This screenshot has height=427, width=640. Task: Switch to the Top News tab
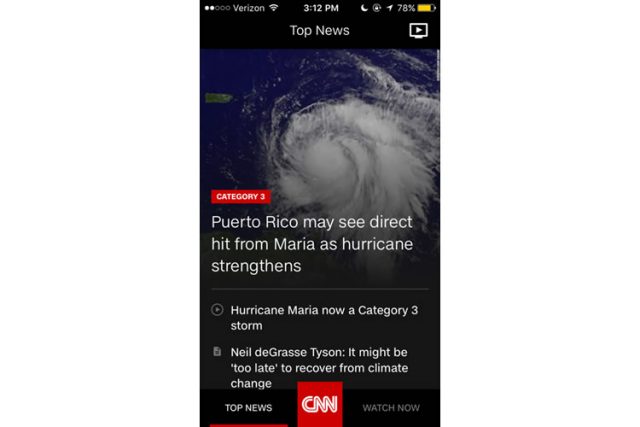[x=248, y=407]
